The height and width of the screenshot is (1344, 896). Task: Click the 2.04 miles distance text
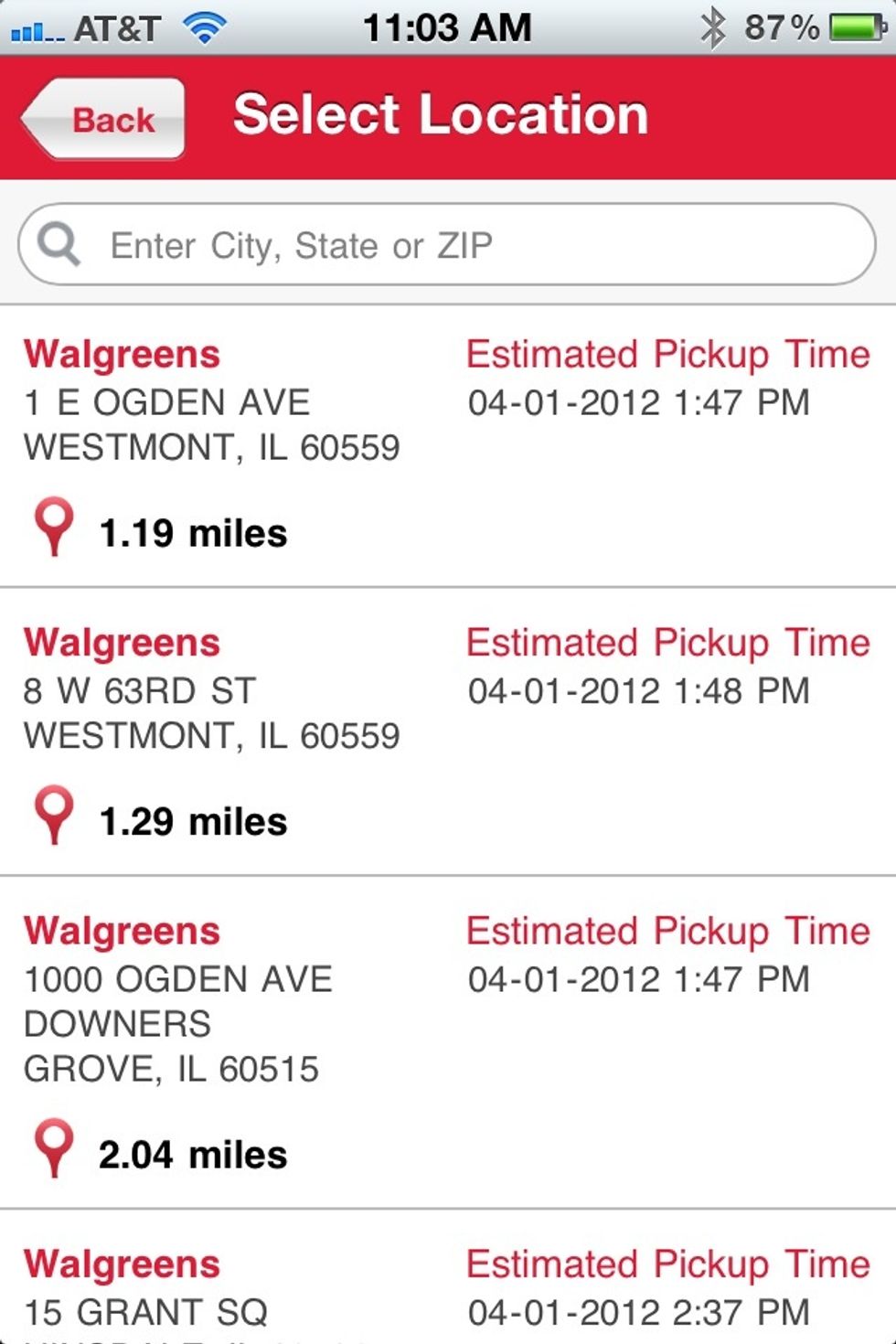tap(191, 1153)
